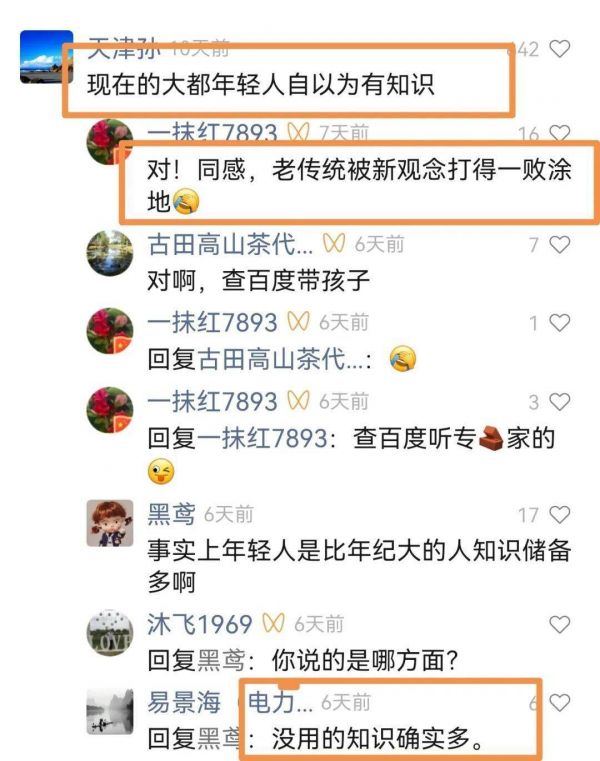Like 古田高山茶代's comment about 查百度带孩子
Screen dimensions: 600x761
pos(560,244)
